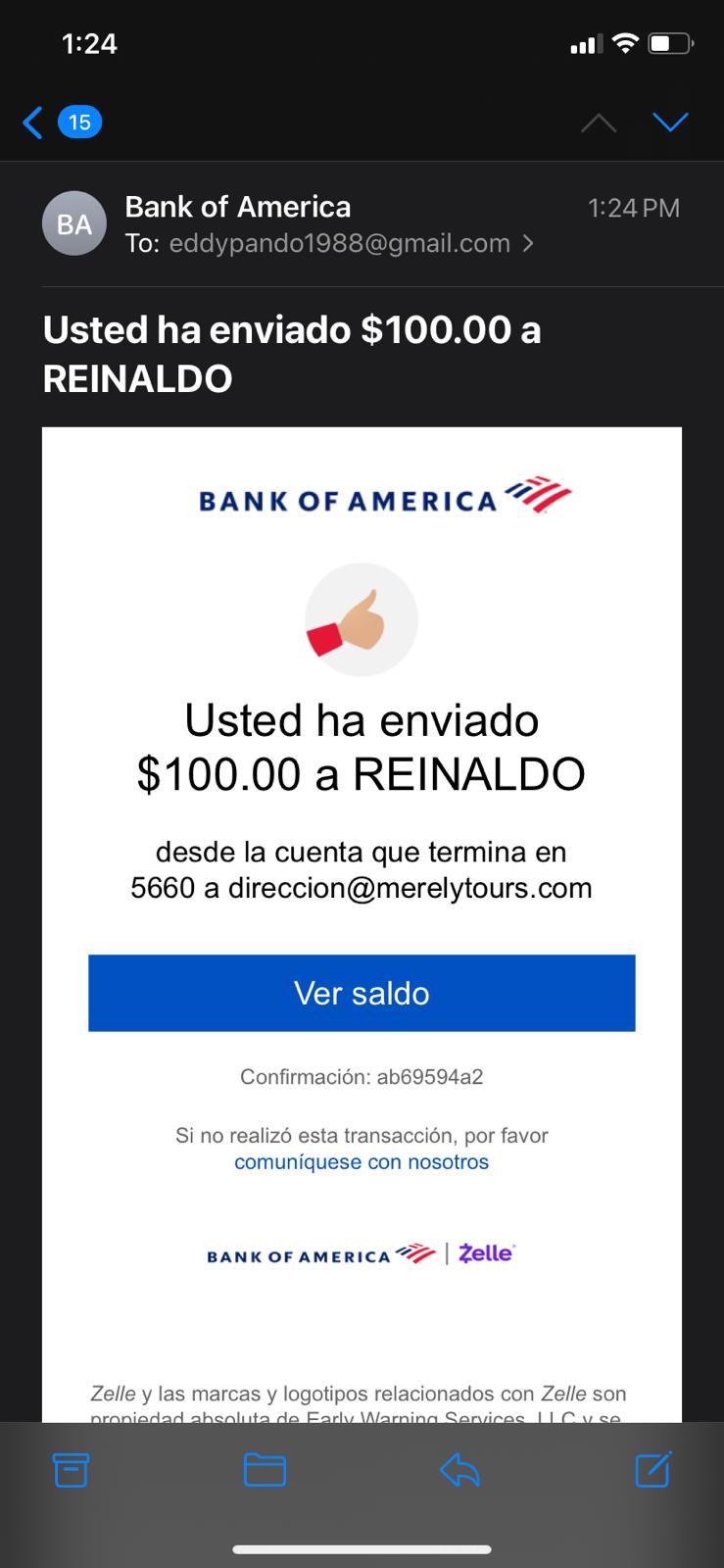Compose a new email

pyautogui.click(x=653, y=1468)
